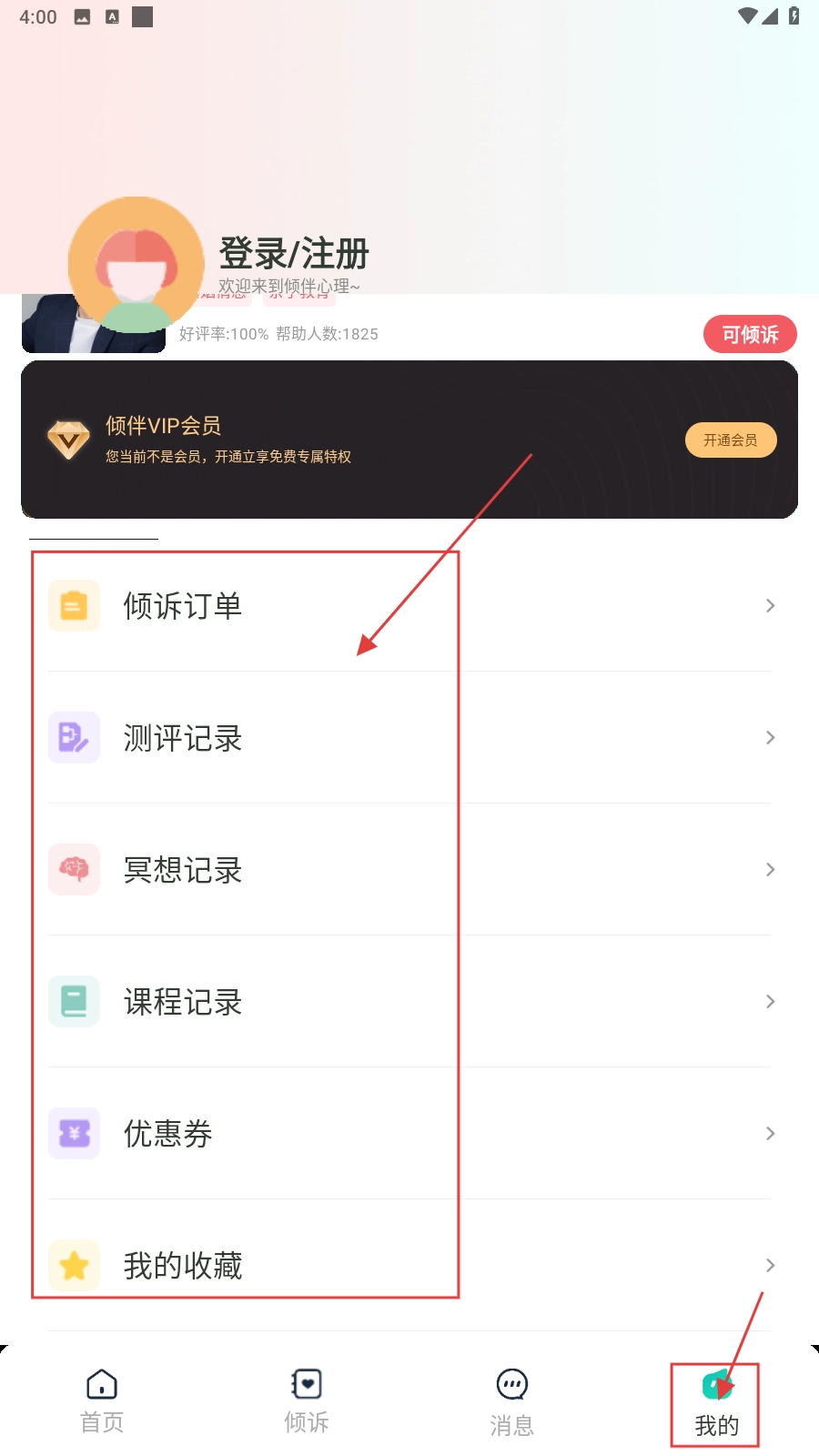This screenshot has width=819, height=1456.
Task: Open the default profile avatar
Action: tap(136, 265)
